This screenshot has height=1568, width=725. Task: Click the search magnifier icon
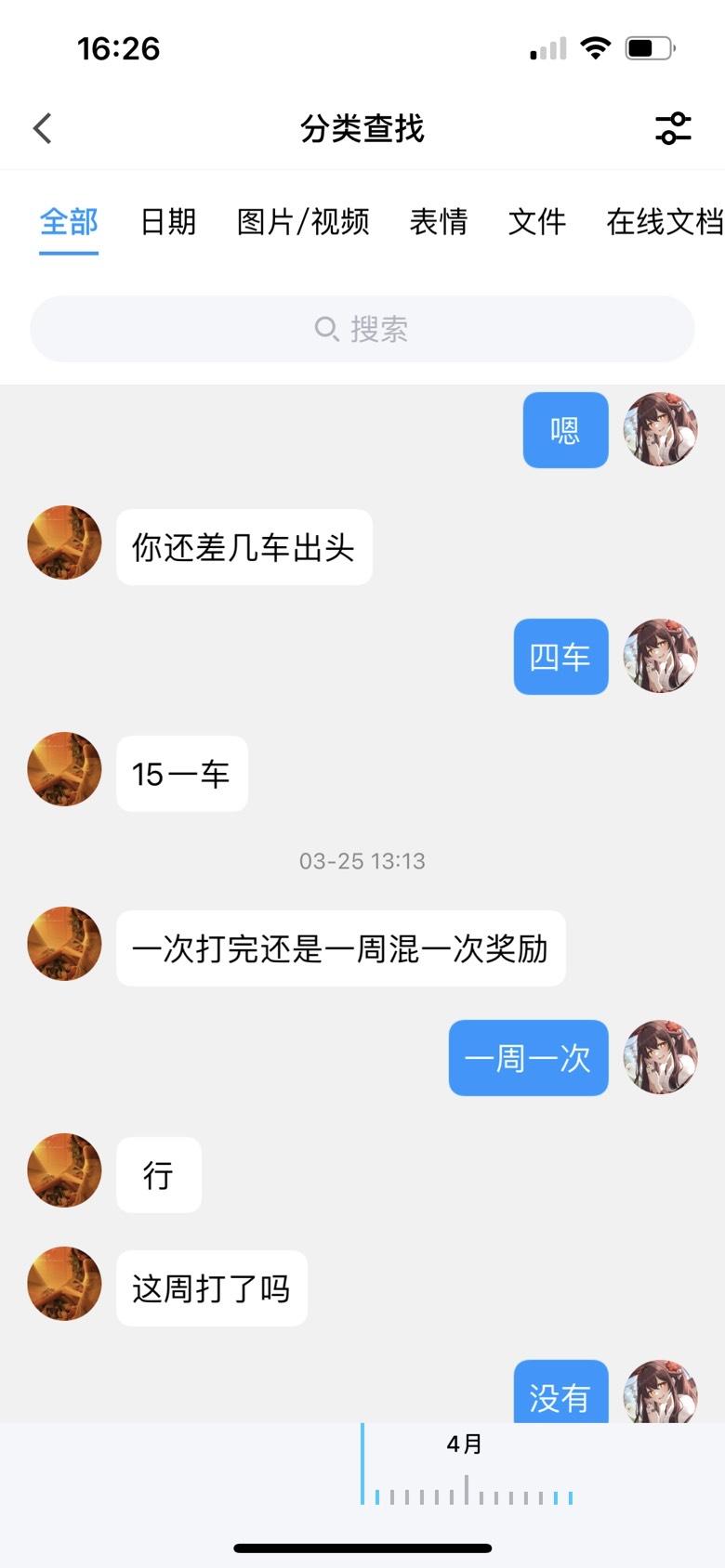(x=326, y=329)
